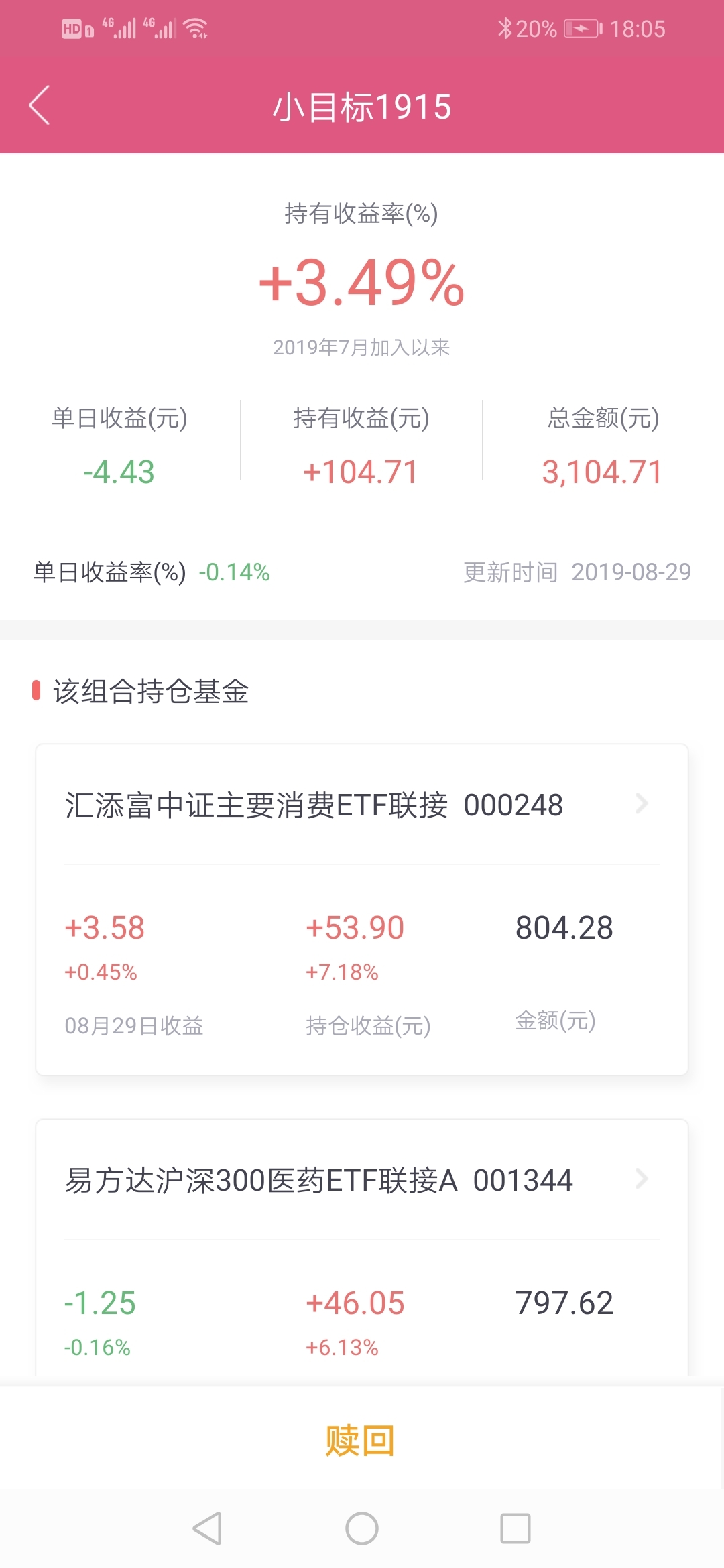Open 汇添富中证主要消费ETF联接 000248 fund card
The height and width of the screenshot is (1568, 724).
tap(362, 909)
